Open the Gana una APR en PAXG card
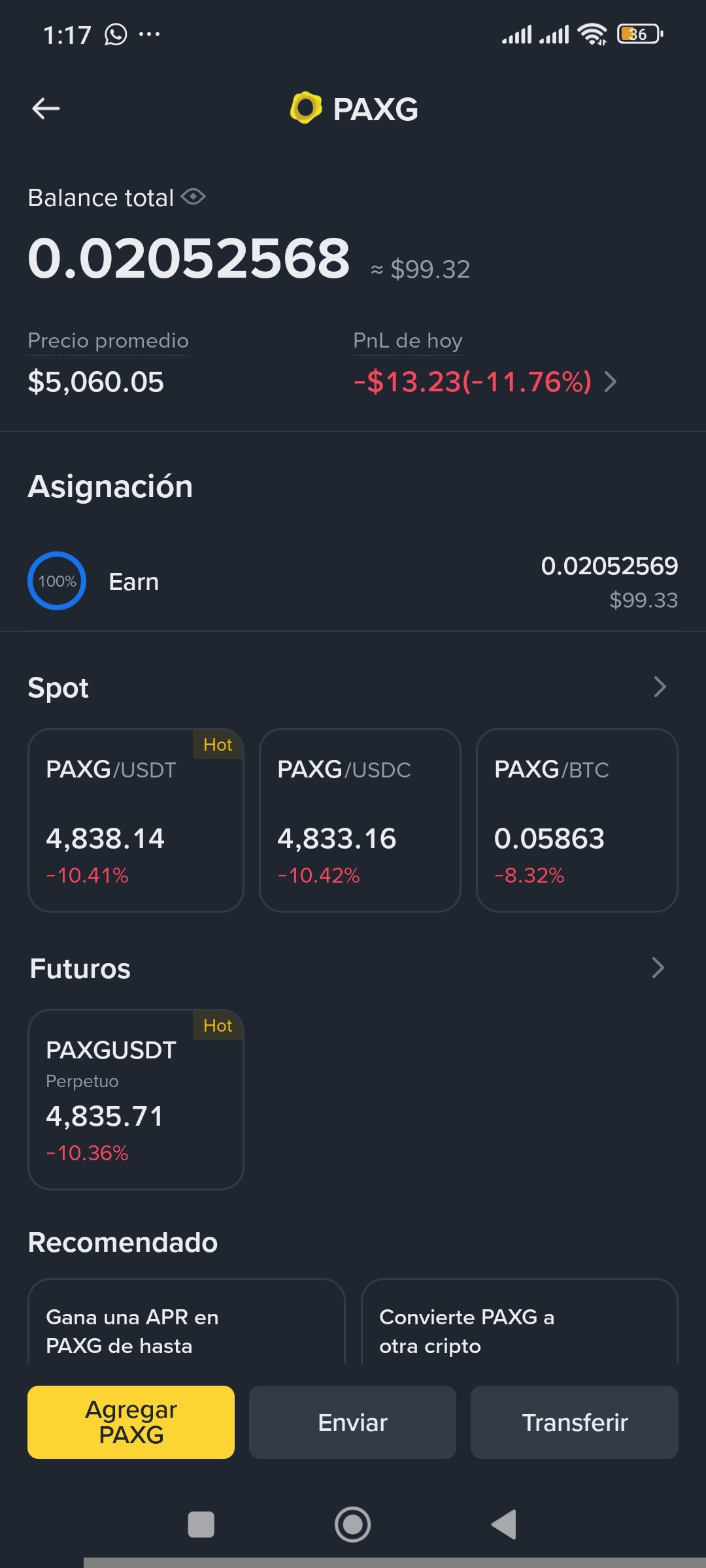The height and width of the screenshot is (1568, 706). 186,1321
